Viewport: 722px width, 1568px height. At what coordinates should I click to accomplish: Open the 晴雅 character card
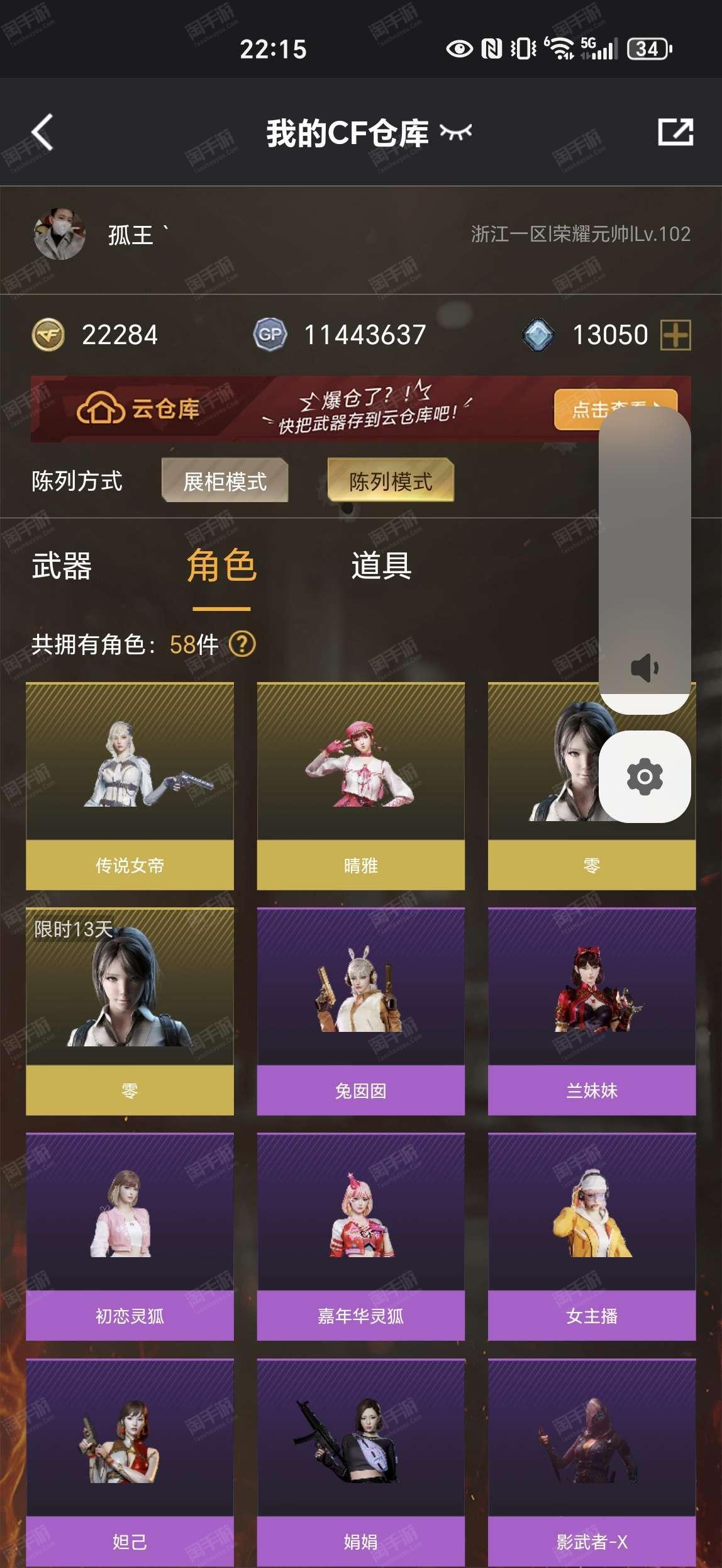[361, 786]
